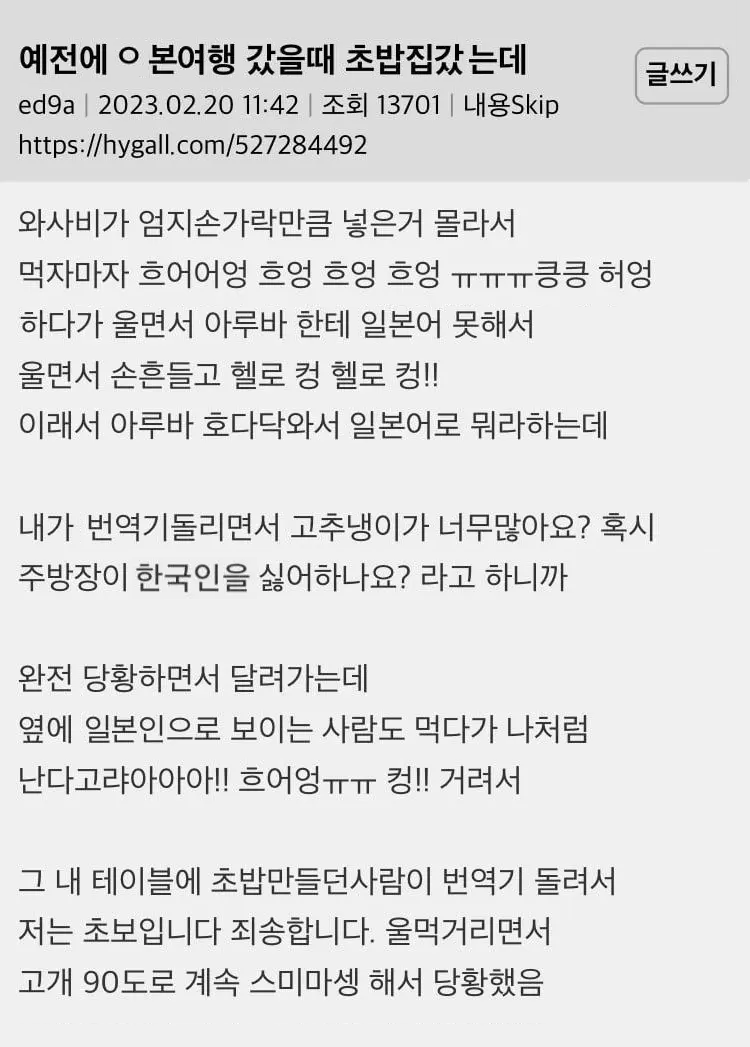Screen dimensions: 750x1047
Task: Open the hygall.com/527284492 post link
Action: [x=192, y=145]
